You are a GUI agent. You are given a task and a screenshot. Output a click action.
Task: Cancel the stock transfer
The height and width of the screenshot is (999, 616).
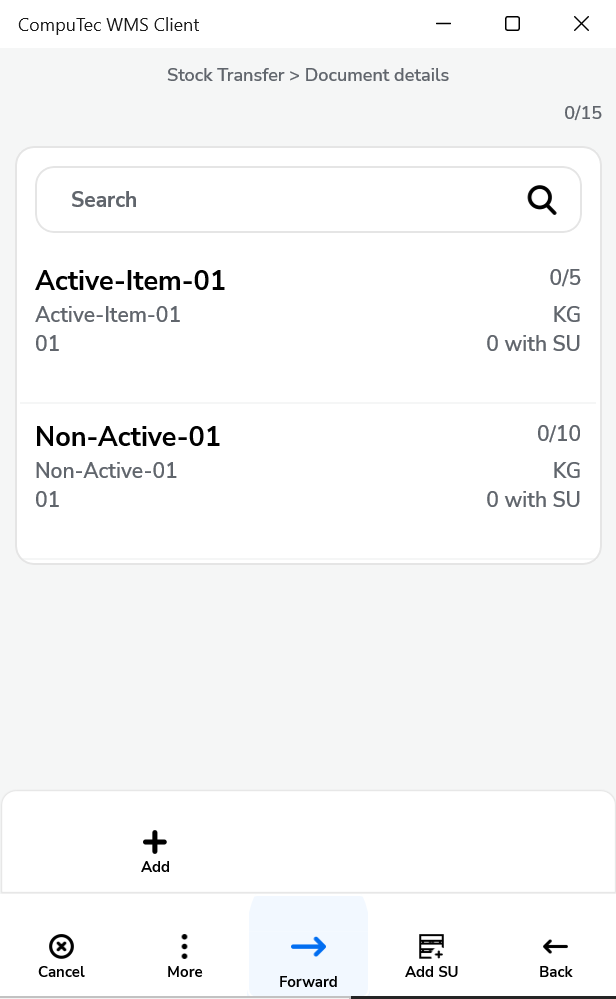click(61, 955)
